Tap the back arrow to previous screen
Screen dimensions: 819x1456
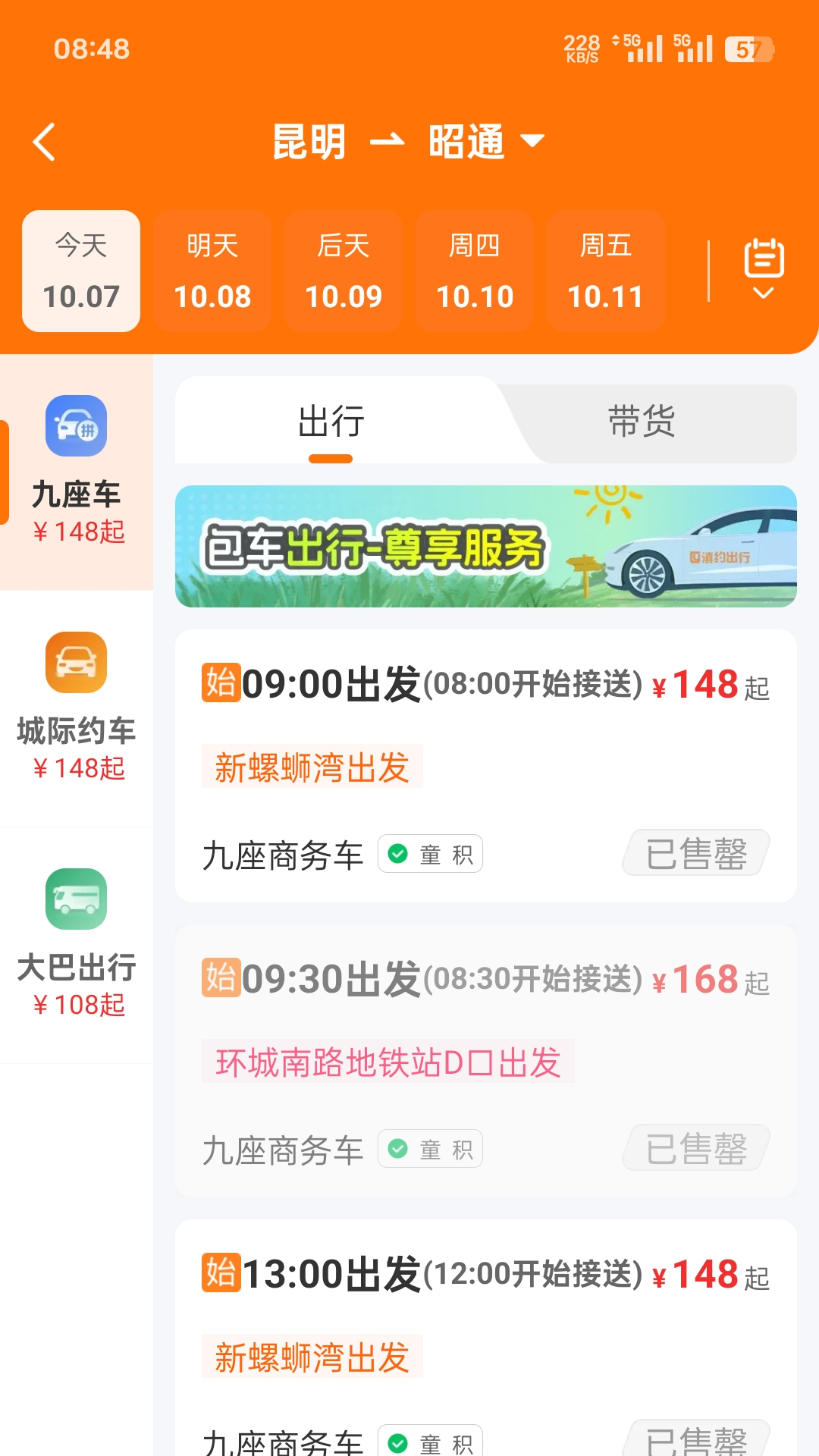(43, 140)
